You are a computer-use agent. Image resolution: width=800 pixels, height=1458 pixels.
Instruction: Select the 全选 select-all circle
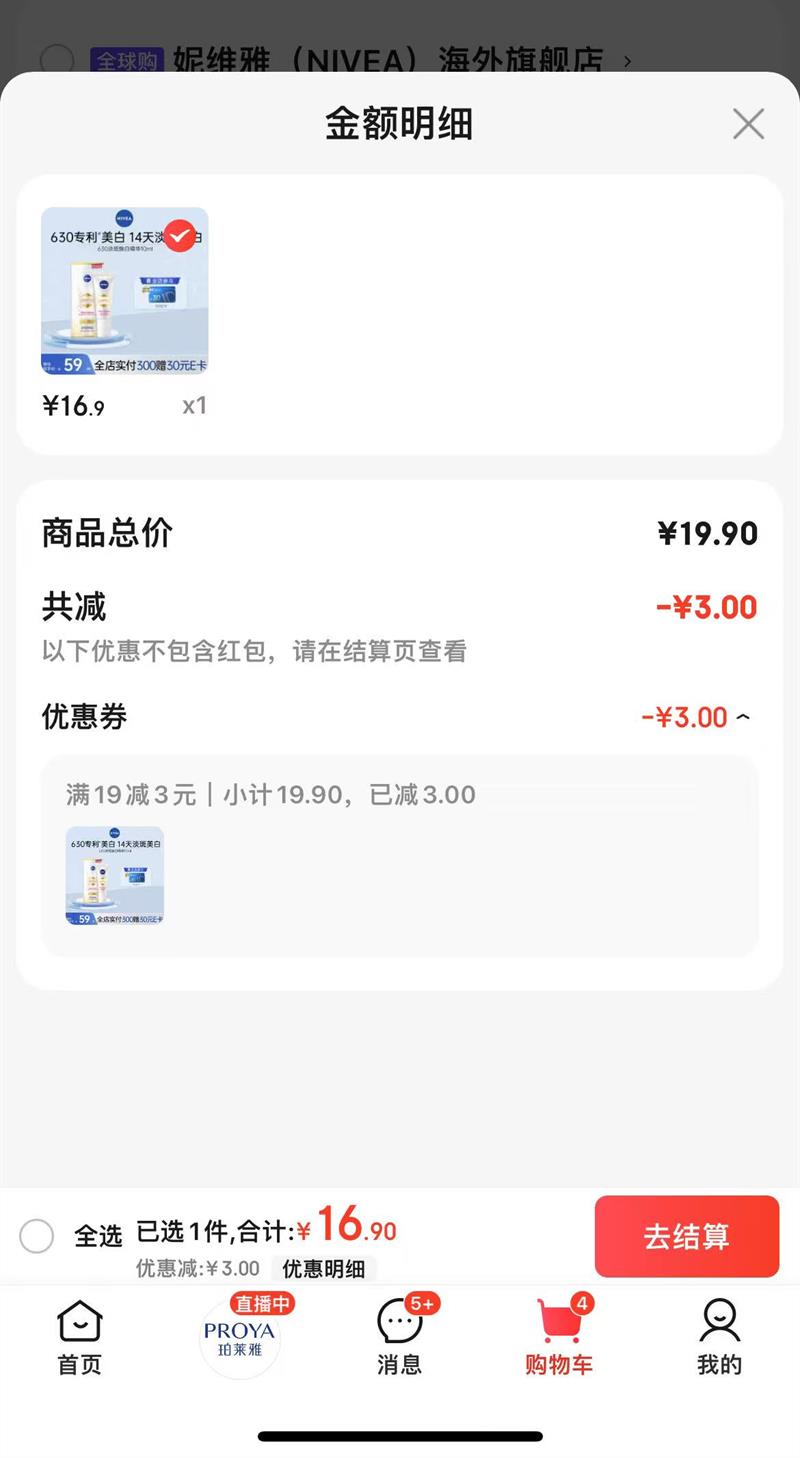(37, 1236)
